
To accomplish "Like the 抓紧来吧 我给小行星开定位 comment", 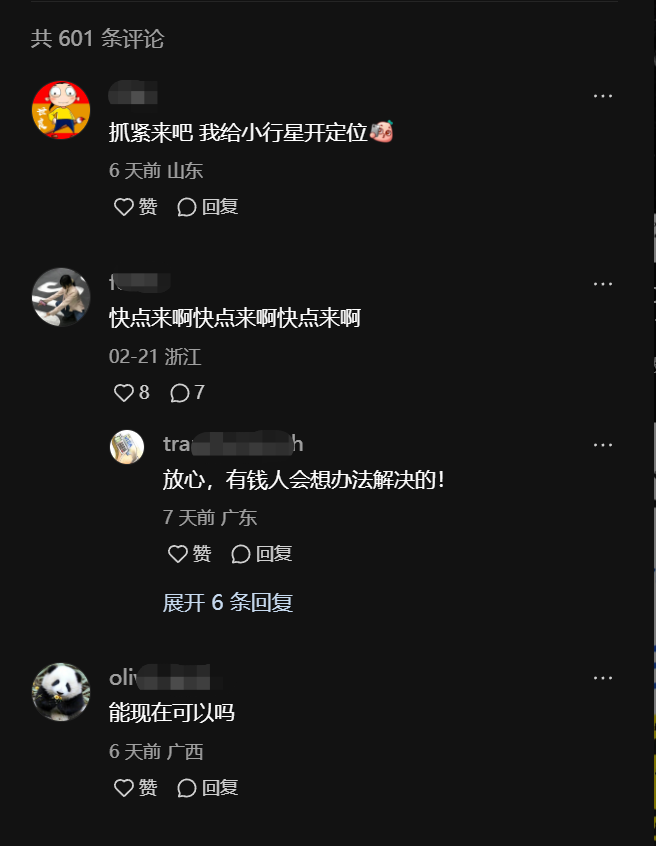I will pos(135,207).
